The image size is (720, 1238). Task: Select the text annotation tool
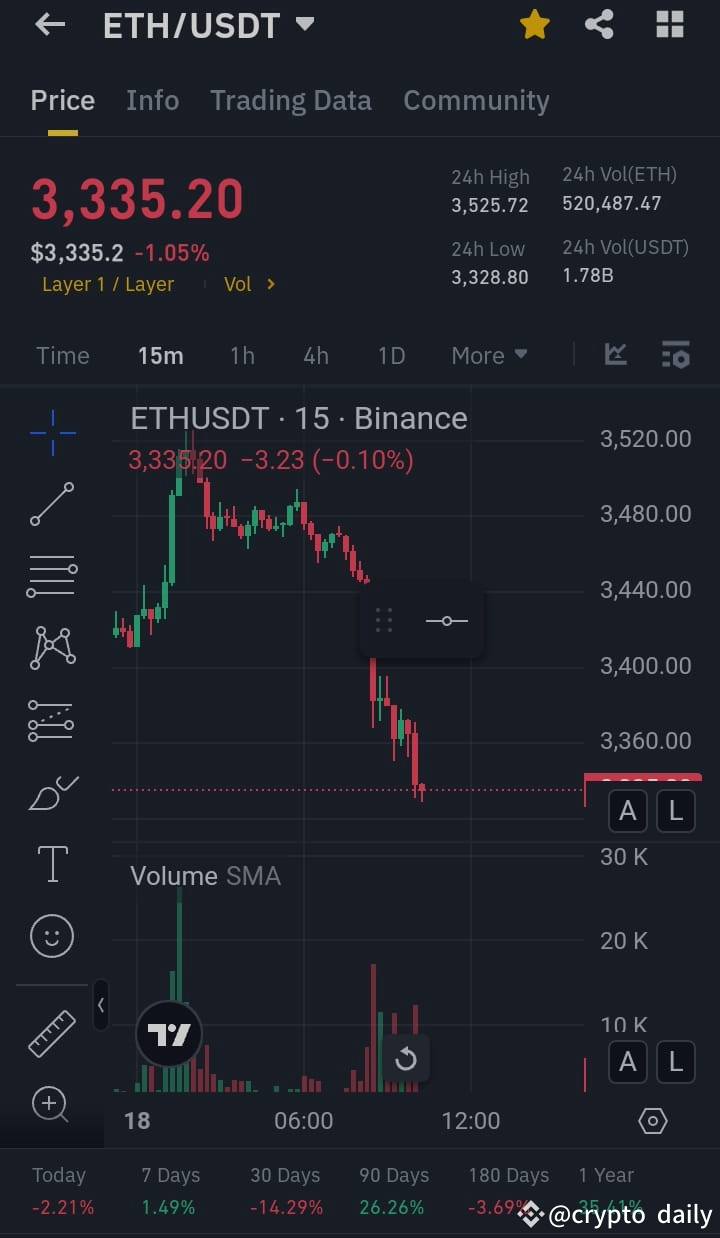[x=52, y=864]
